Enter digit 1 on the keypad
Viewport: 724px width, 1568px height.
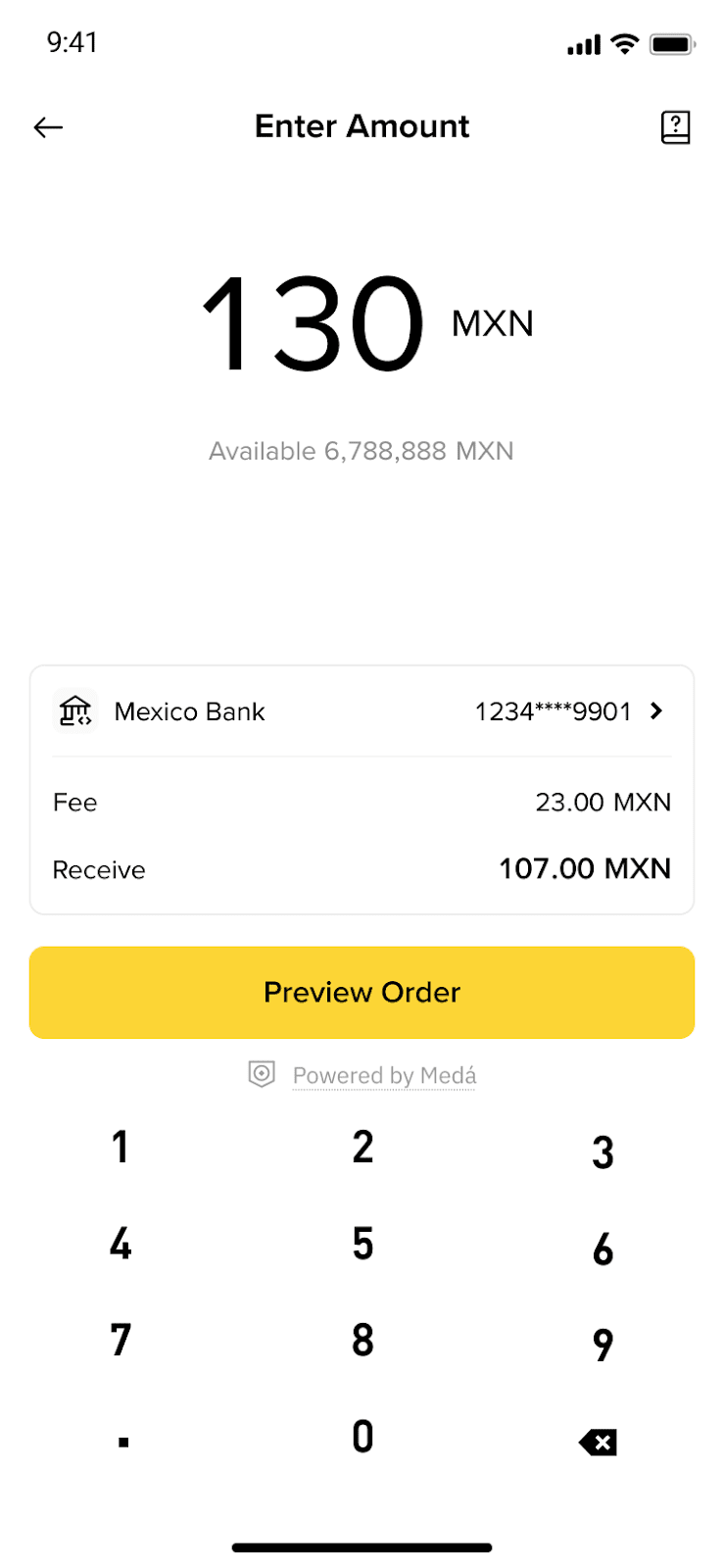121,1148
